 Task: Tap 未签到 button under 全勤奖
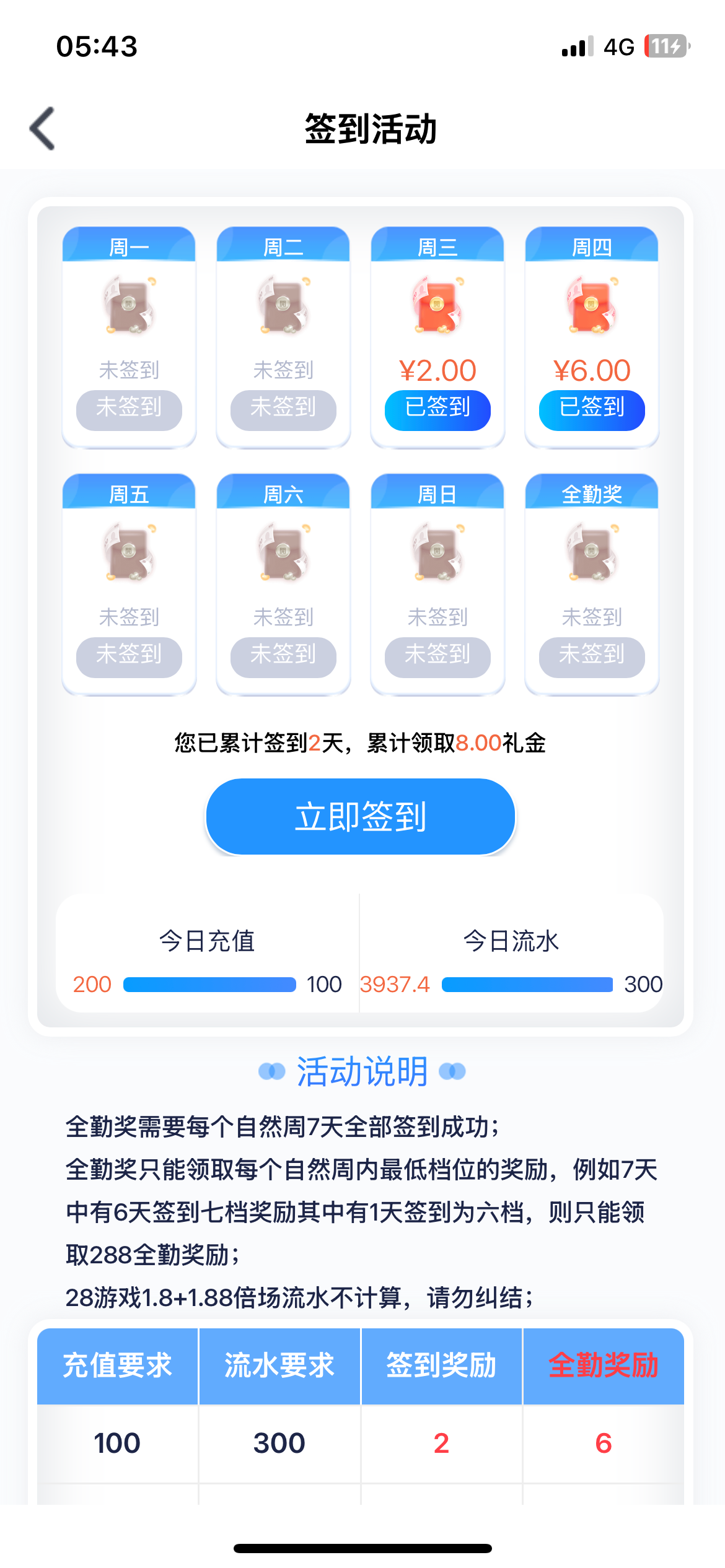(x=592, y=656)
